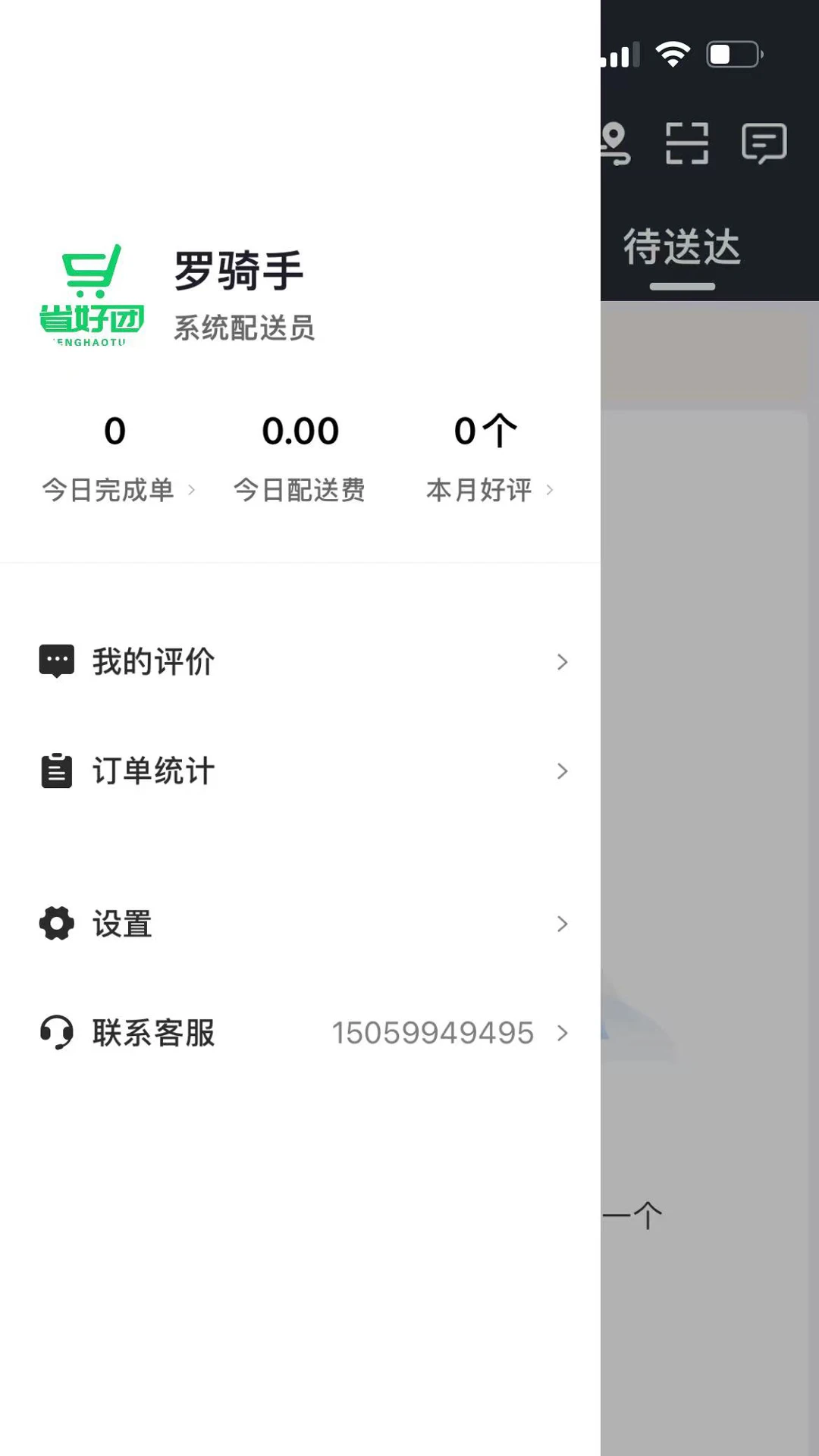Select the 我的评价 comment icon

[56, 661]
